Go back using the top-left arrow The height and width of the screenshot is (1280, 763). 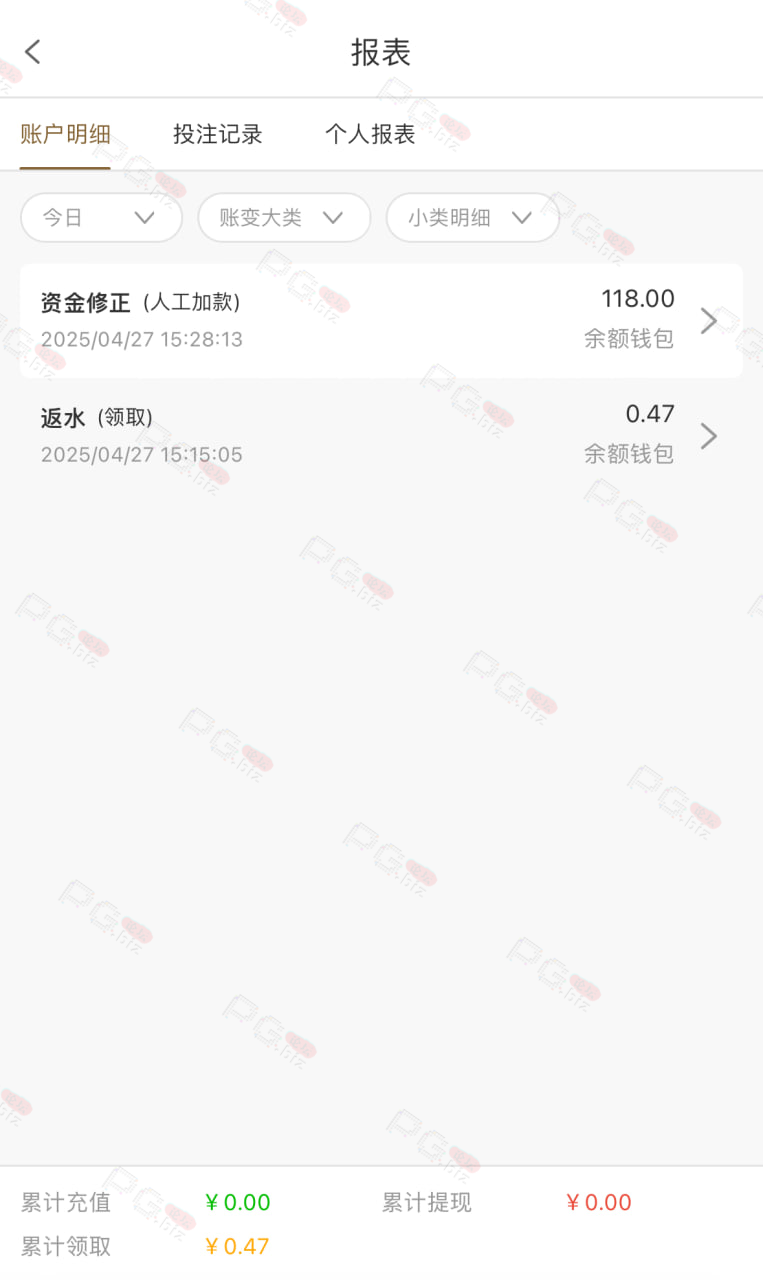(33, 52)
